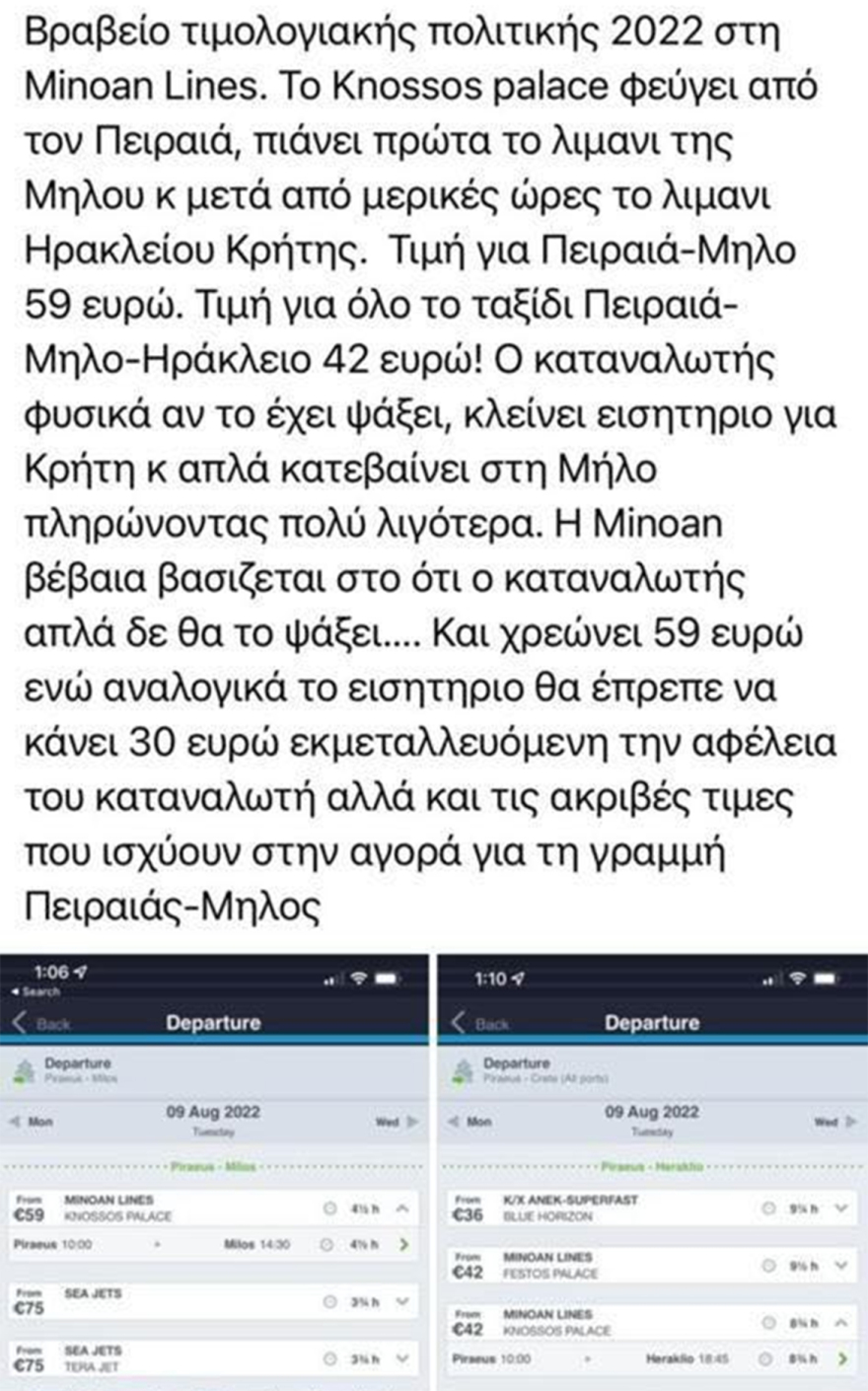
Task: Expand the K/X ANEK-SUPERFAST BLUE HORIZON listing
Action: click(840, 1208)
